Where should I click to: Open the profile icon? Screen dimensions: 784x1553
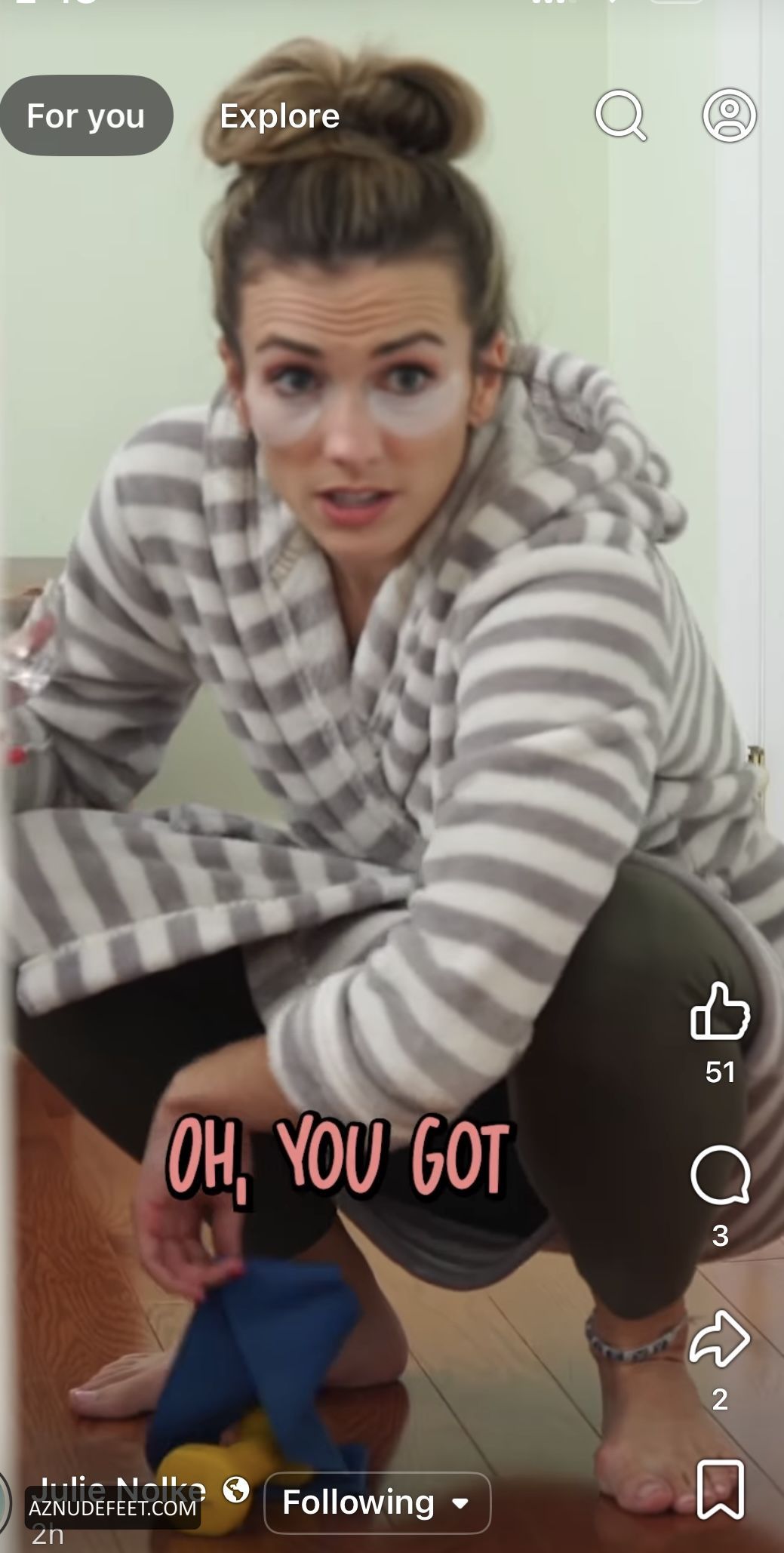729,115
